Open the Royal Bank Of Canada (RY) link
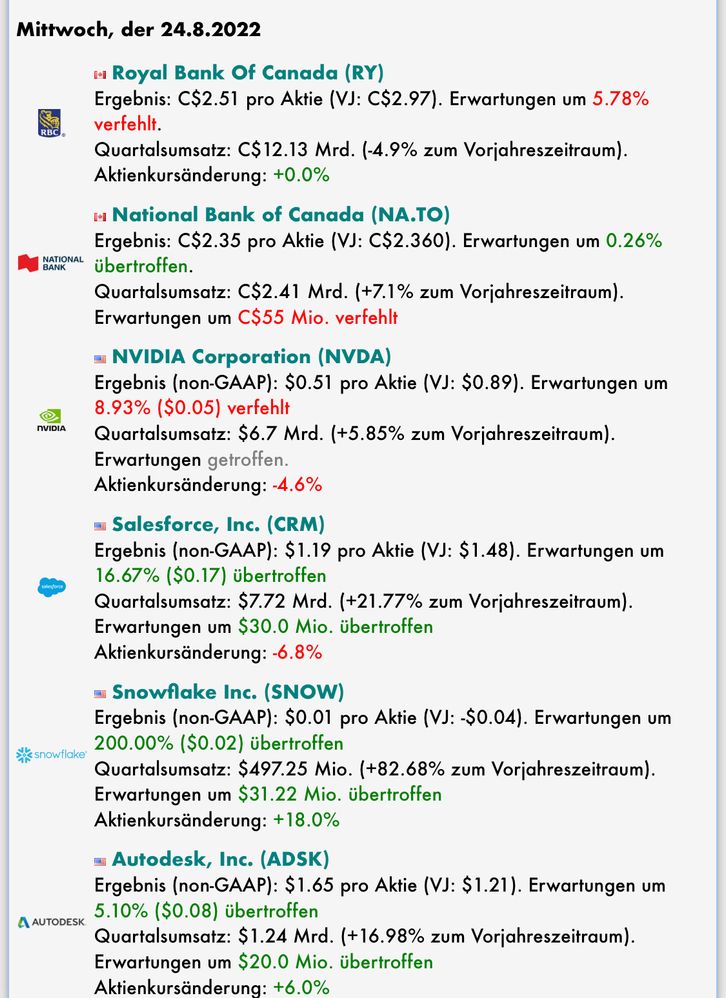Screen dimensions: 726x998 pos(247,73)
